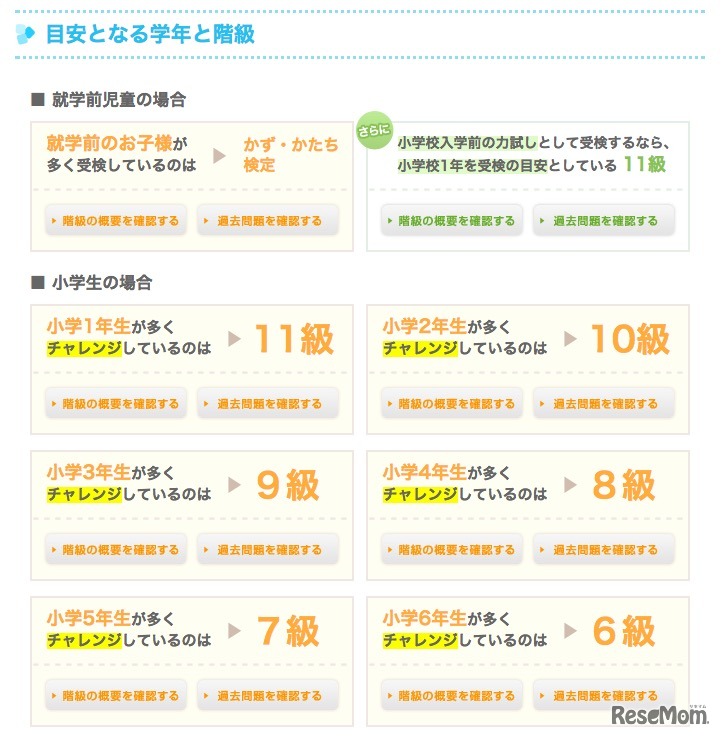This screenshot has height=738, width=722.
Task: Open past questions for 10級
Action: click(604, 403)
